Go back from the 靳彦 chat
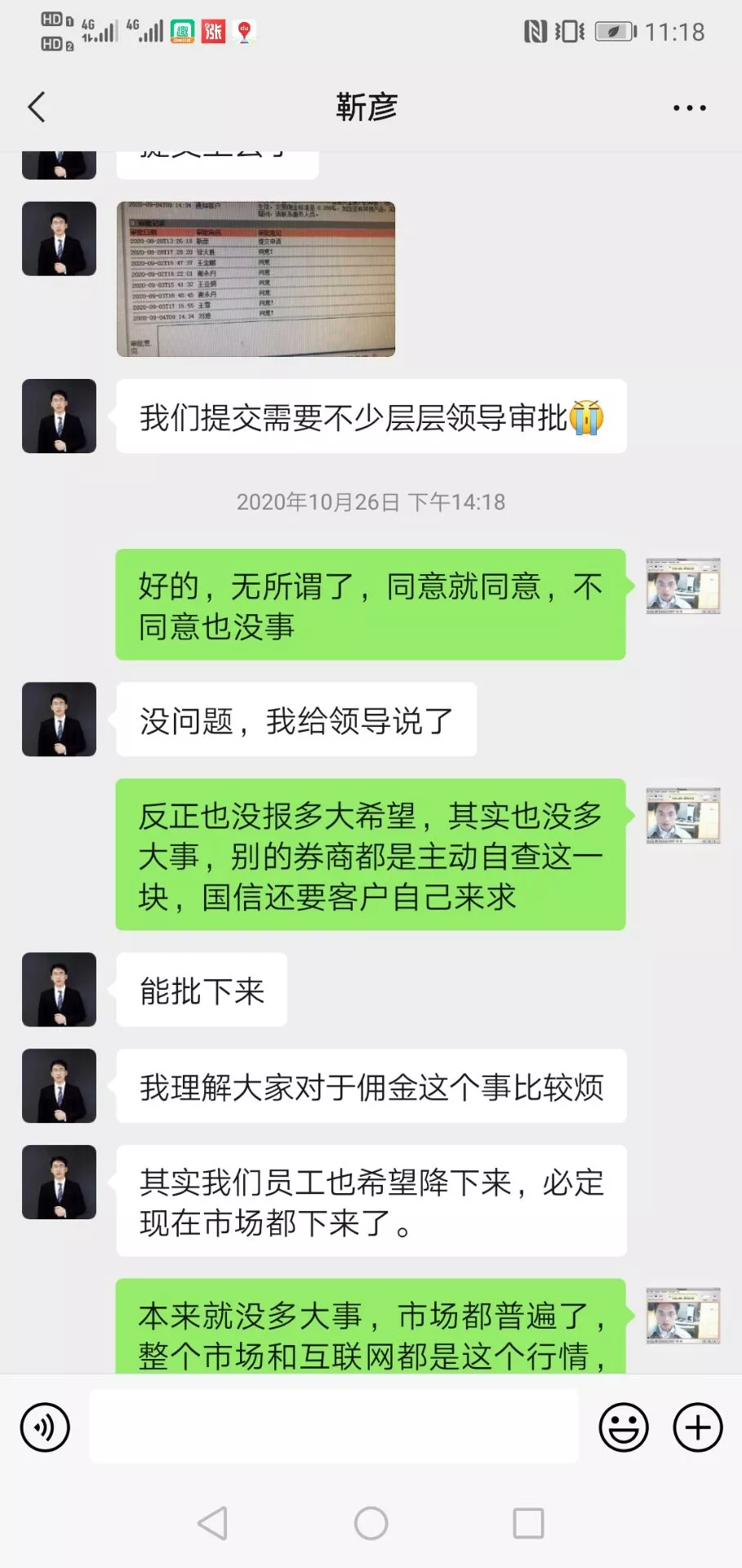Viewport: 742px width, 1568px height. coord(37,107)
